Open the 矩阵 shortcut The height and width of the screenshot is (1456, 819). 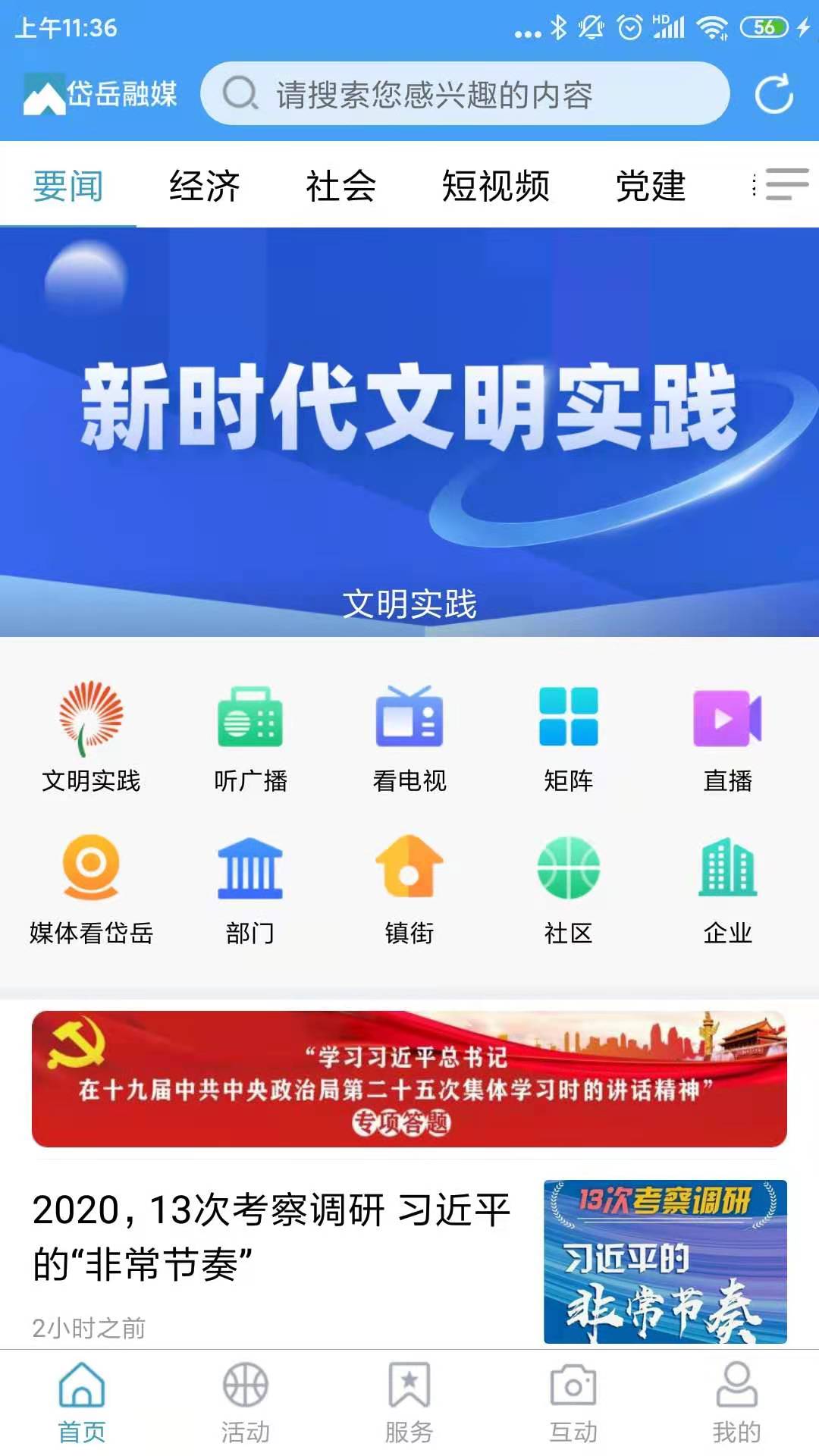(x=568, y=736)
